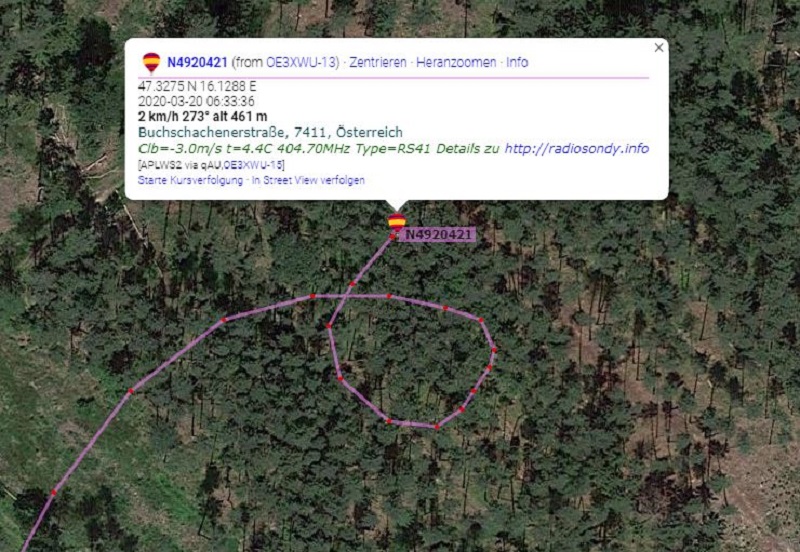
Task: Open the OE3XWU-13 source station link
Action: tap(301, 62)
